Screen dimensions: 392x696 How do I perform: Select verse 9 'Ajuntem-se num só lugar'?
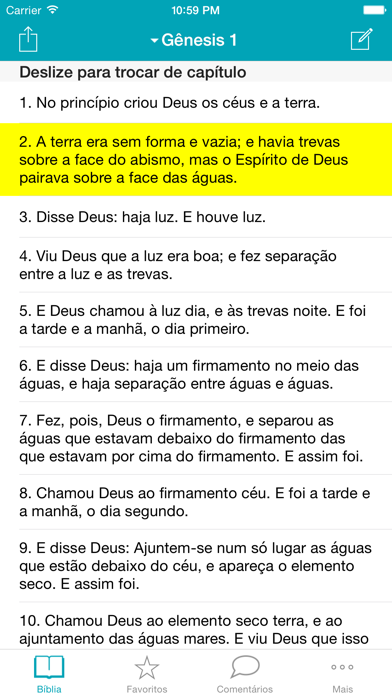[196, 566]
